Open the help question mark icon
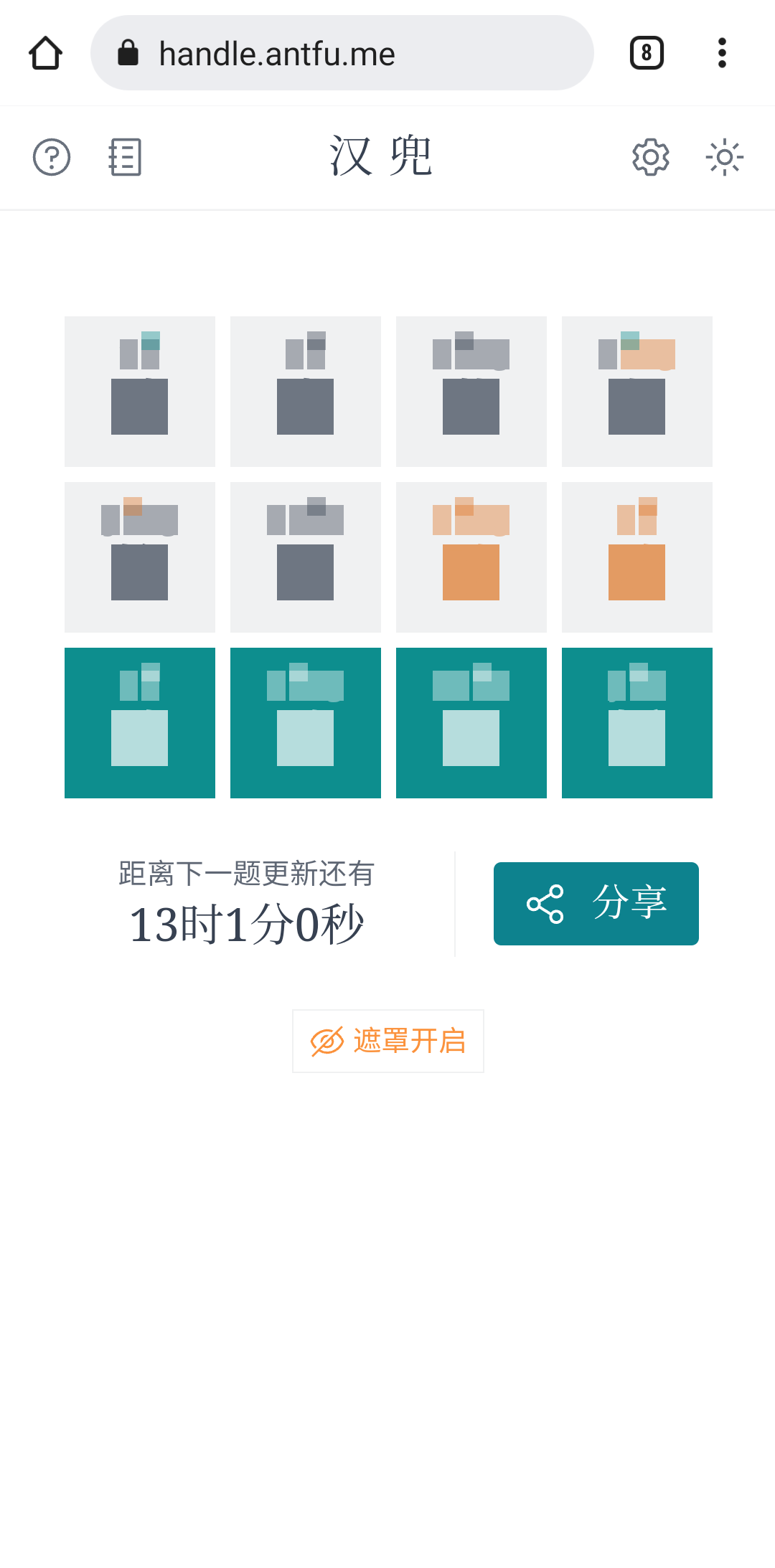 (52, 157)
